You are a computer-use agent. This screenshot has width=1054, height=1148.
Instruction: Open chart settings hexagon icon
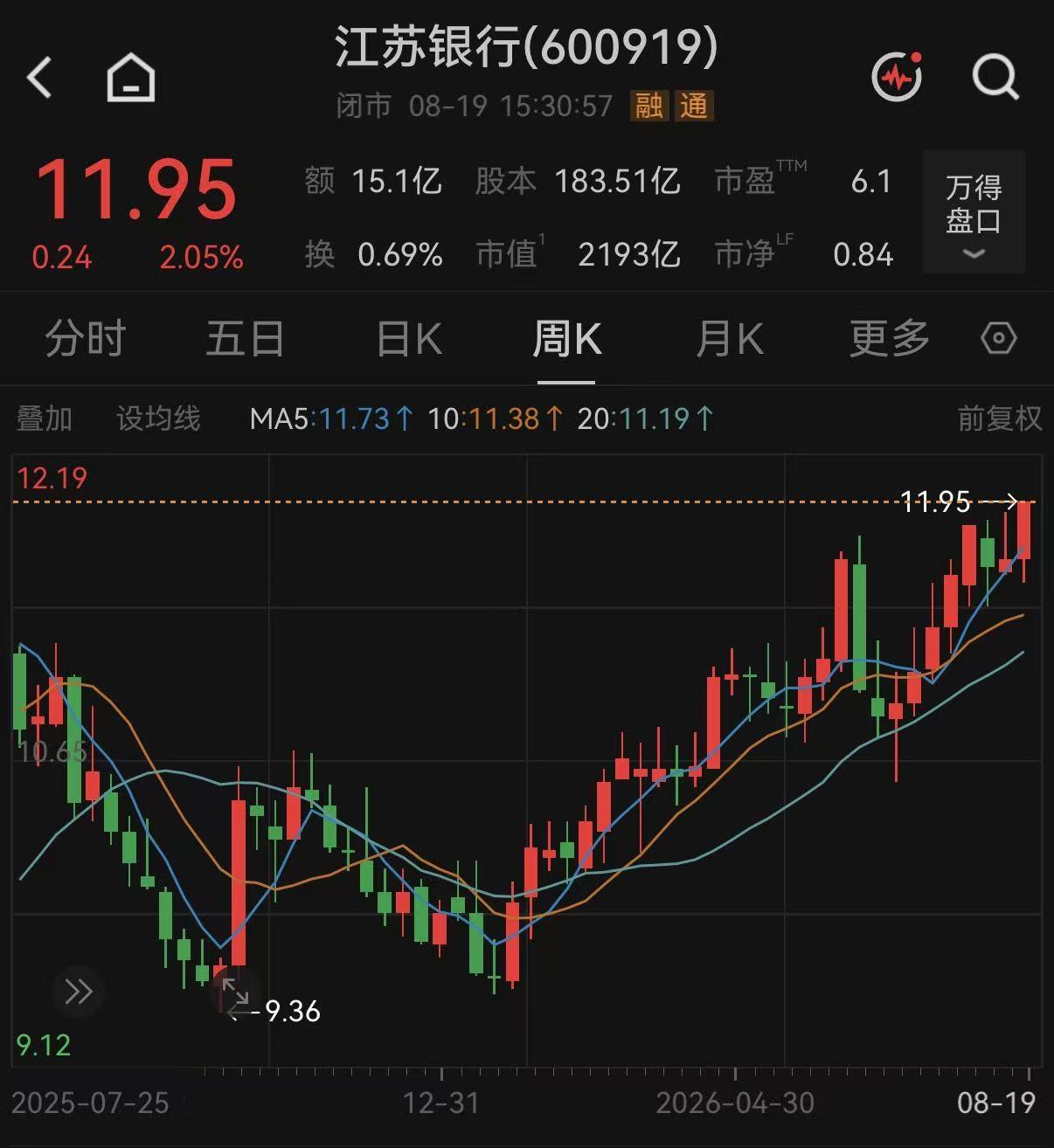[x=999, y=338]
